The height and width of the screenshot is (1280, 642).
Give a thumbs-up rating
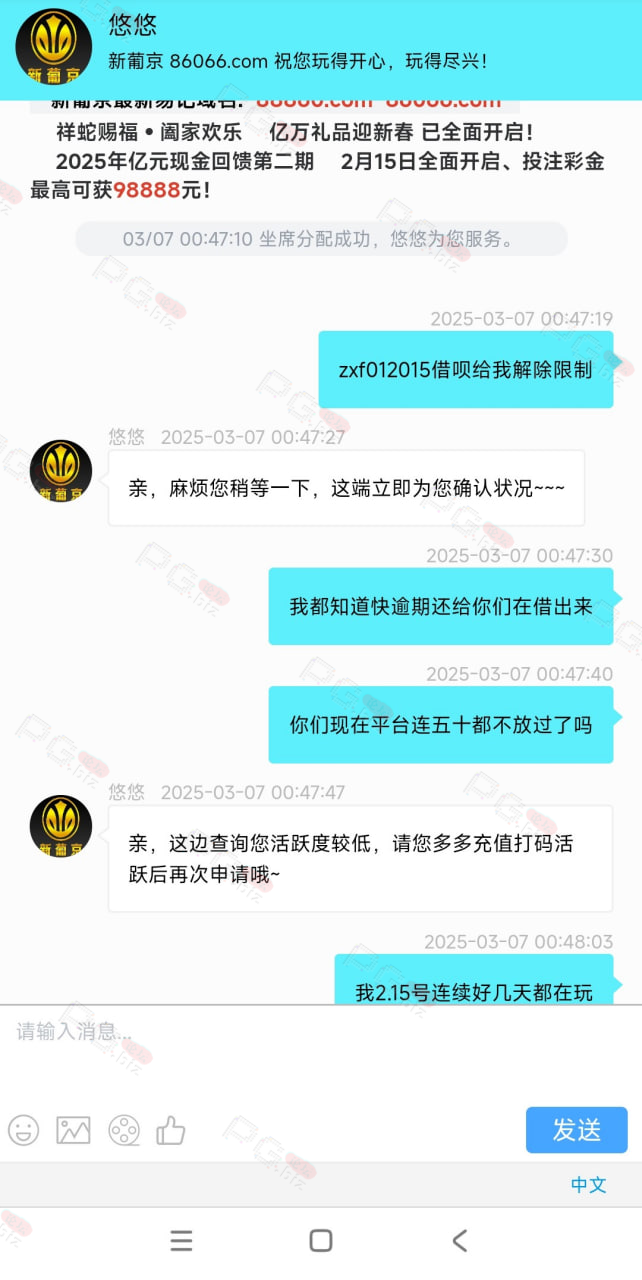point(171,1130)
